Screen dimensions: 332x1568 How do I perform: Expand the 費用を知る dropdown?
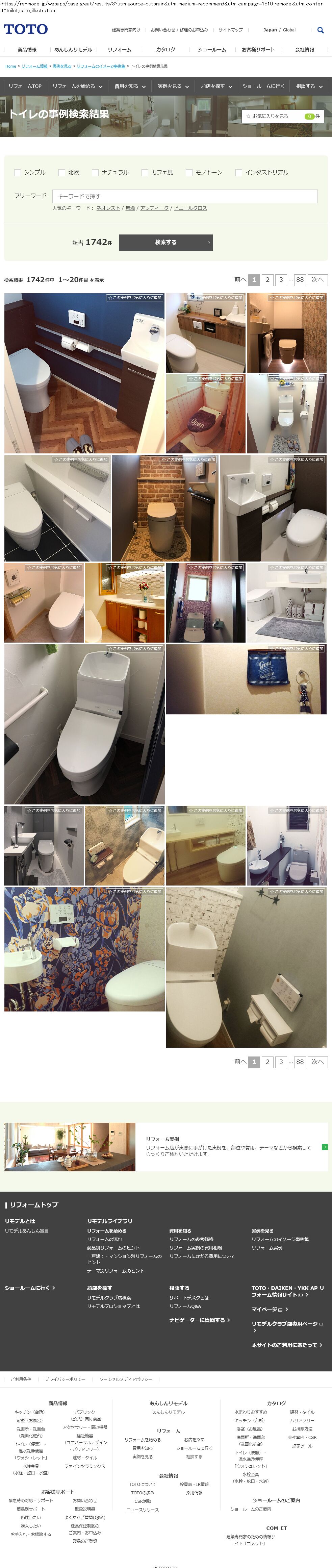[130, 86]
